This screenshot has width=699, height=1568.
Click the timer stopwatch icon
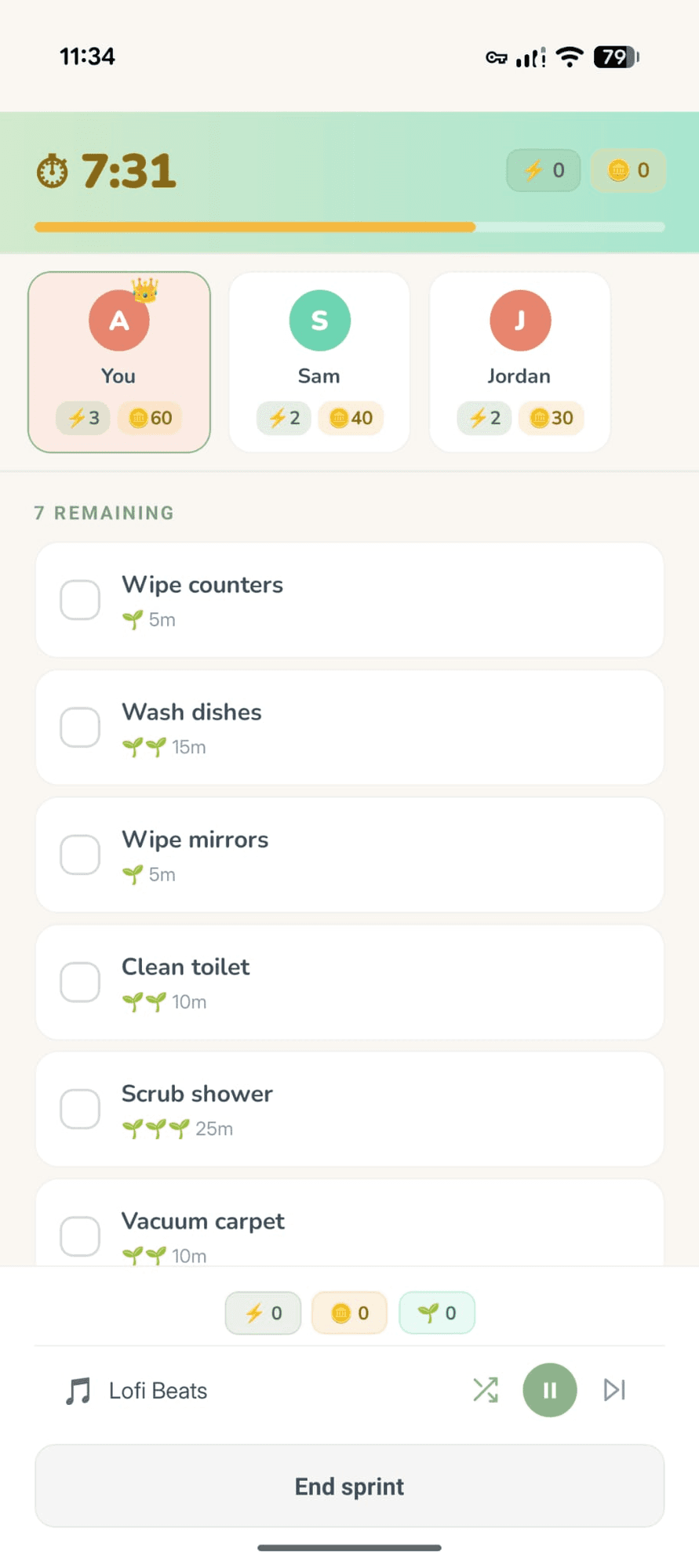coord(50,171)
